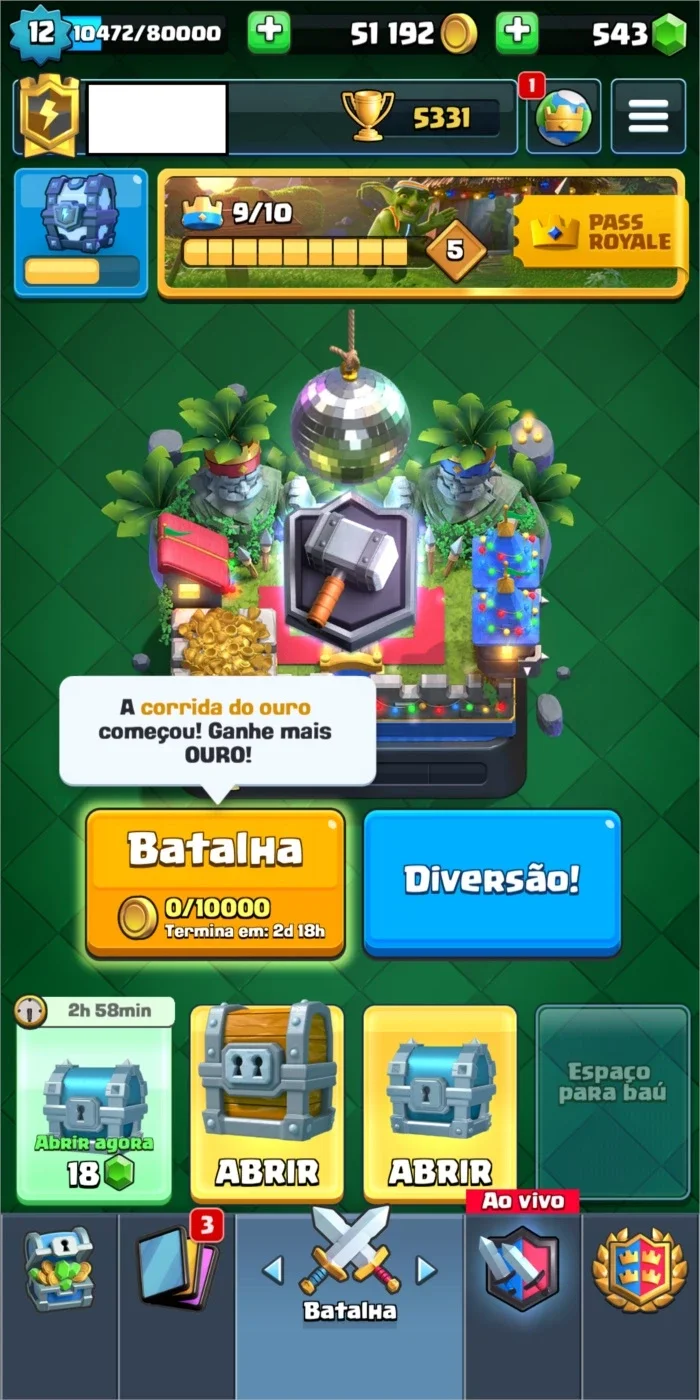Image resolution: width=700 pixels, height=1400 pixels.
Task: Open the league badge next to player name
Action: [50, 116]
